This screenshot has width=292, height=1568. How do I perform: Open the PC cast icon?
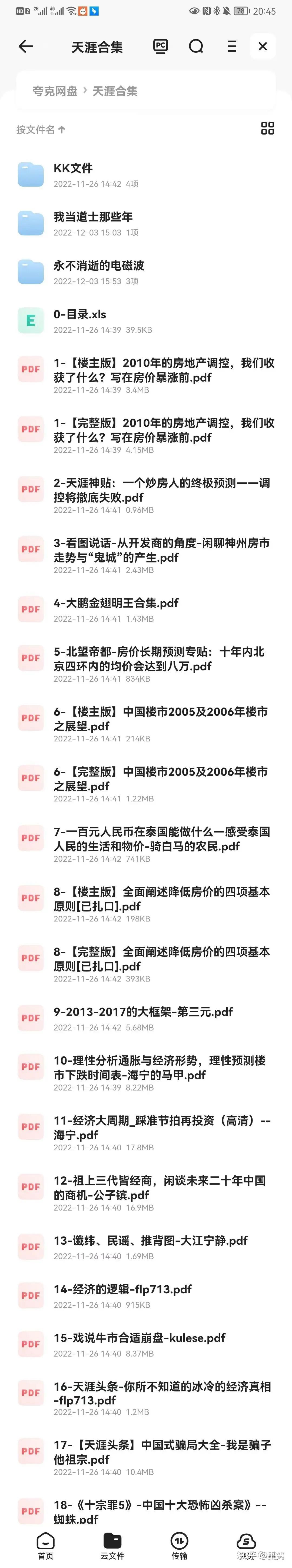(161, 46)
